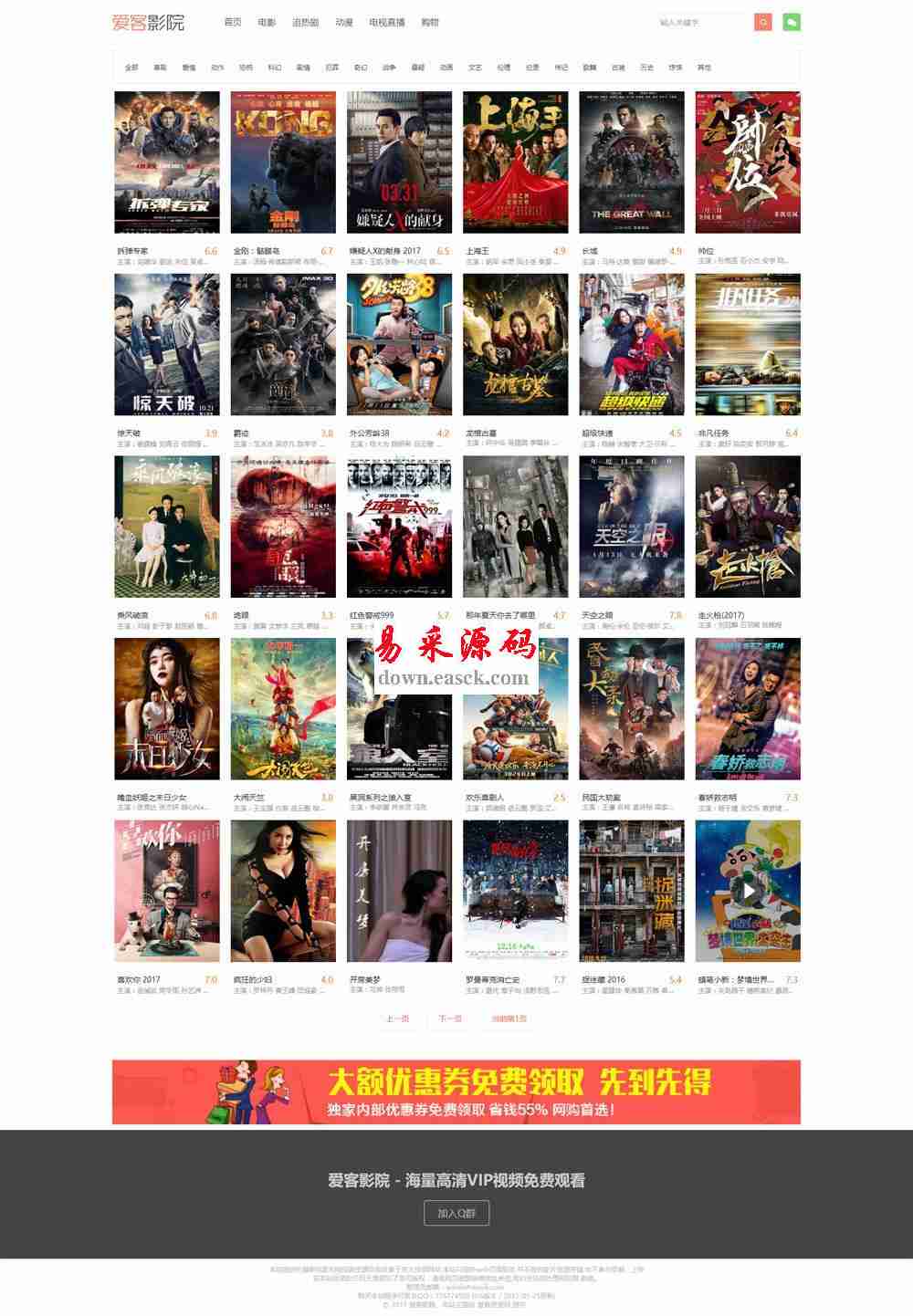913x1316 pixels.
Task: Open the 拆弹专家 movie poster
Action: tap(167, 162)
